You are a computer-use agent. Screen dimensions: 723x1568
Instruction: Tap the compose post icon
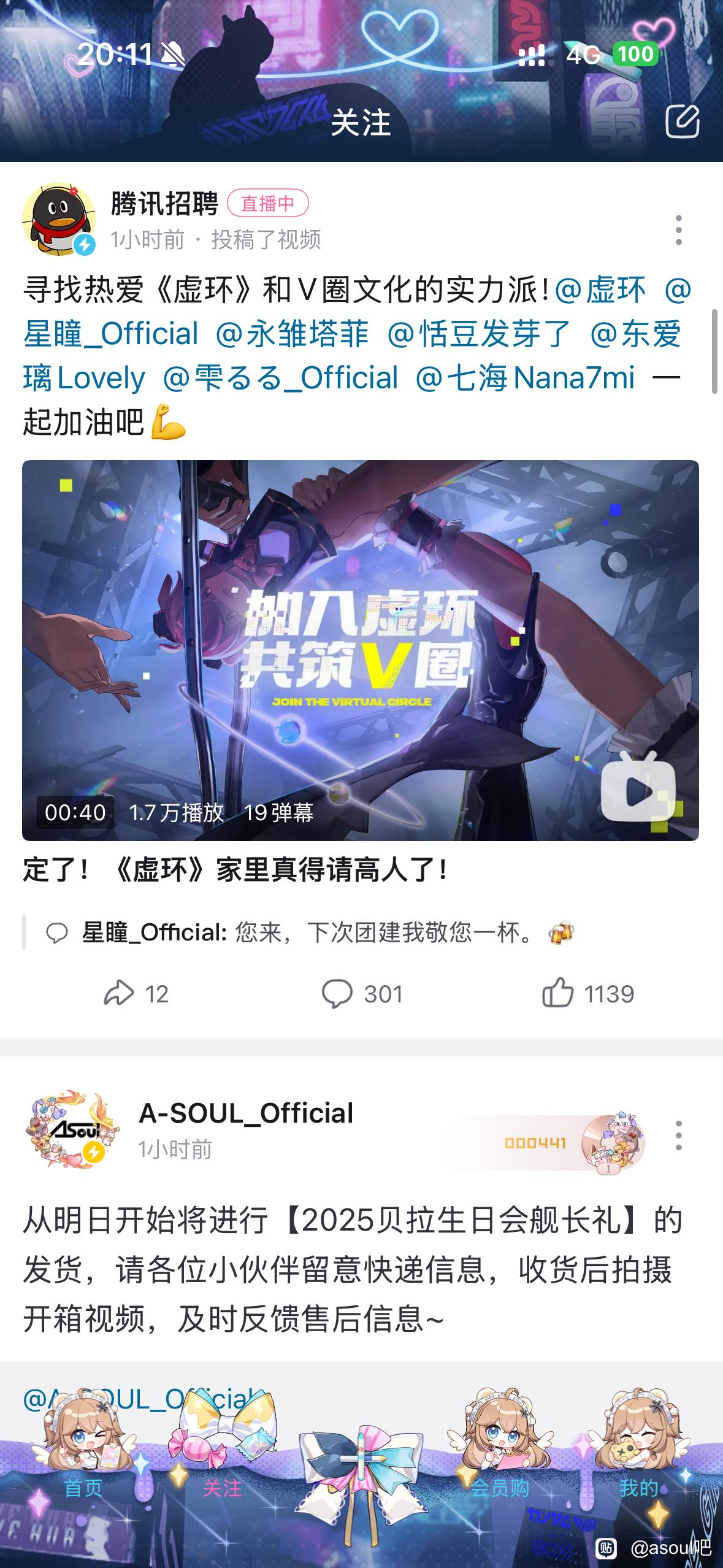click(682, 121)
